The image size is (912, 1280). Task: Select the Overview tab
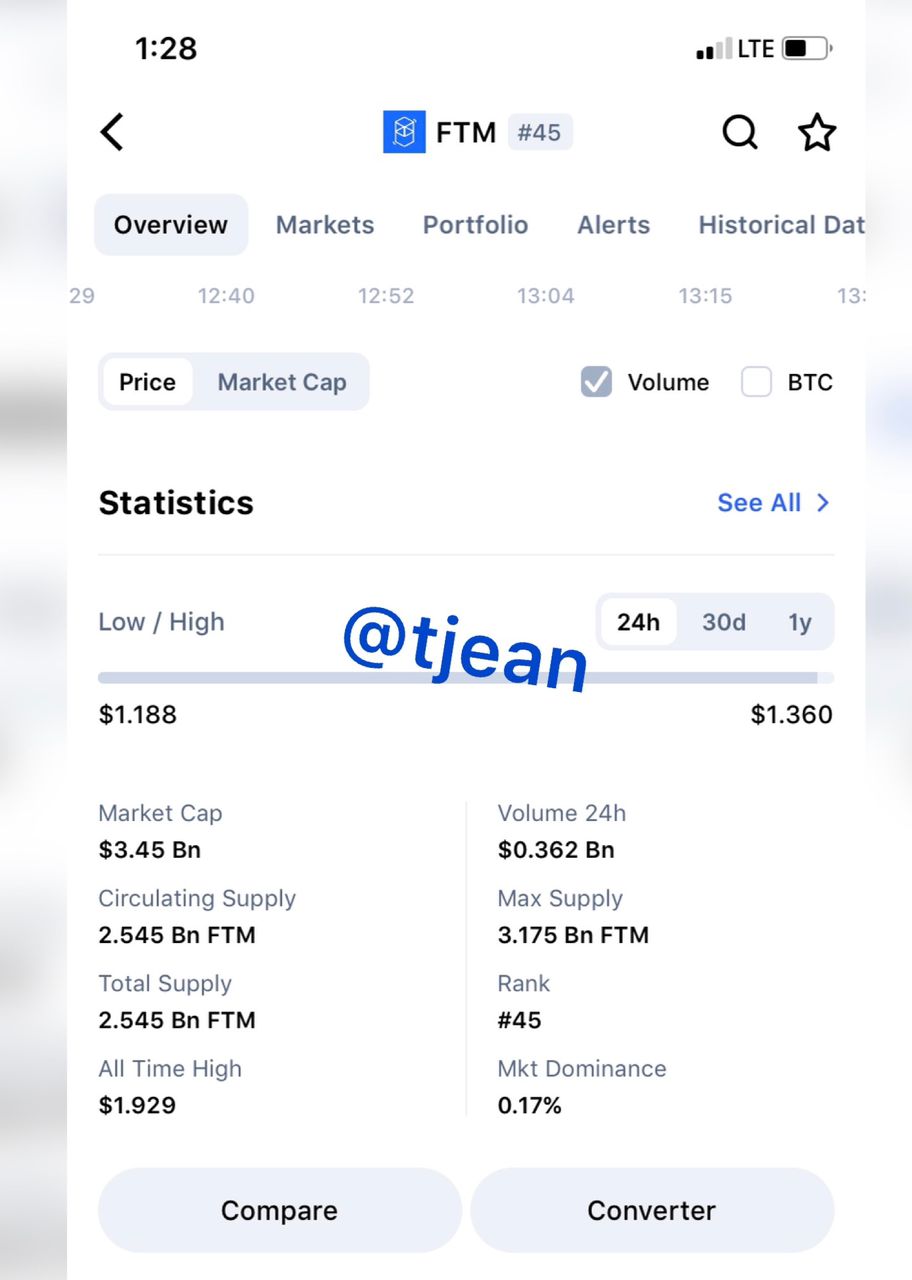[171, 225]
